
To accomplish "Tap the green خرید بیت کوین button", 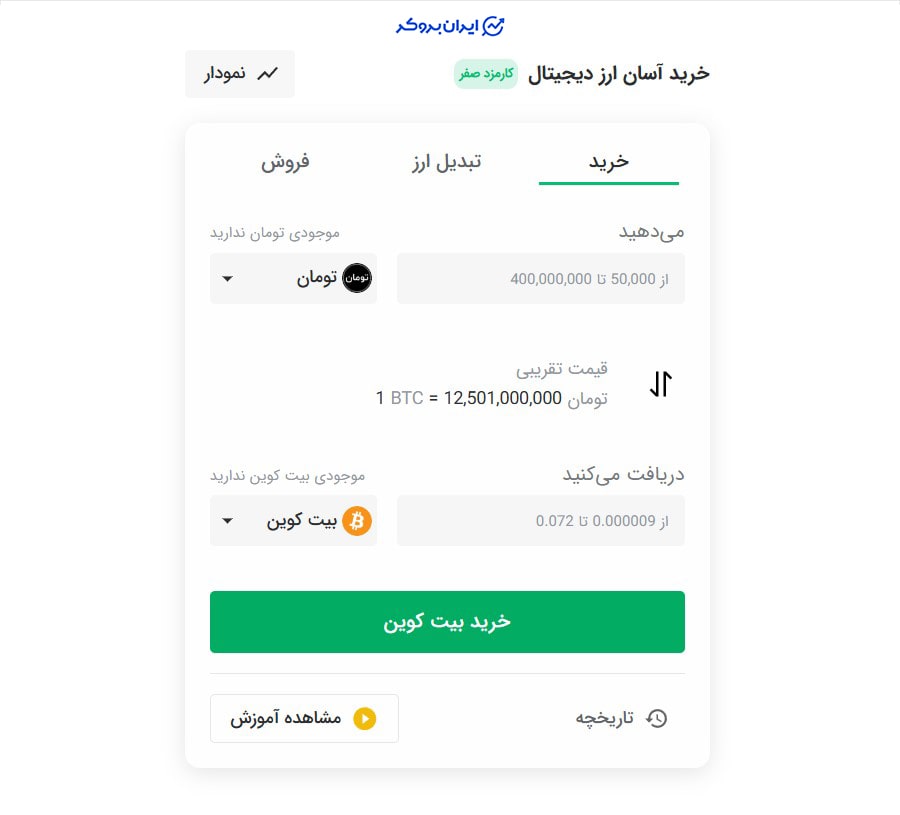I will (x=447, y=622).
